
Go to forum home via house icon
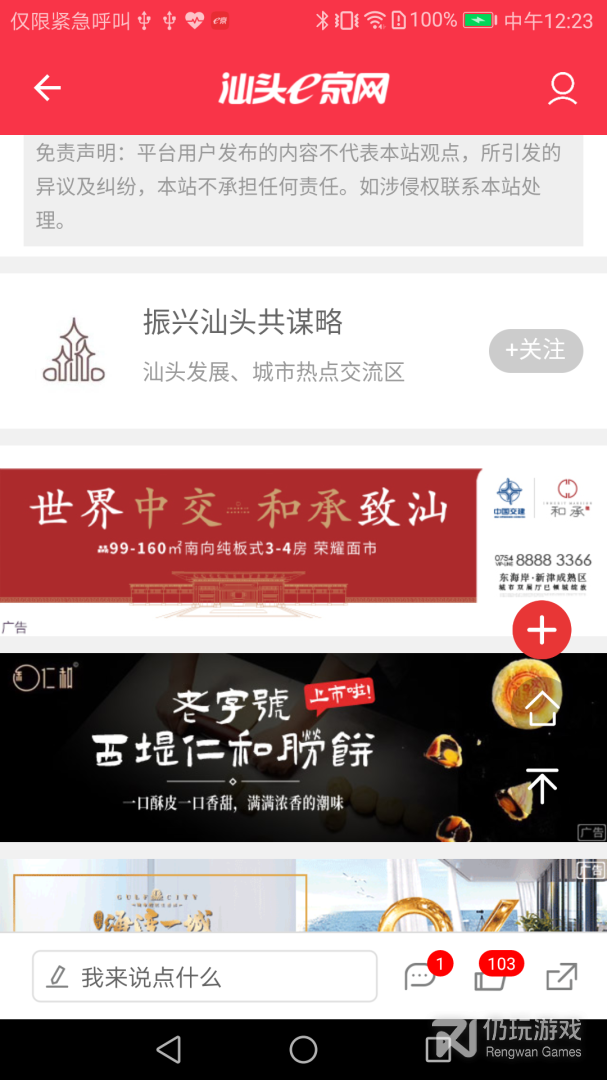pos(541,707)
